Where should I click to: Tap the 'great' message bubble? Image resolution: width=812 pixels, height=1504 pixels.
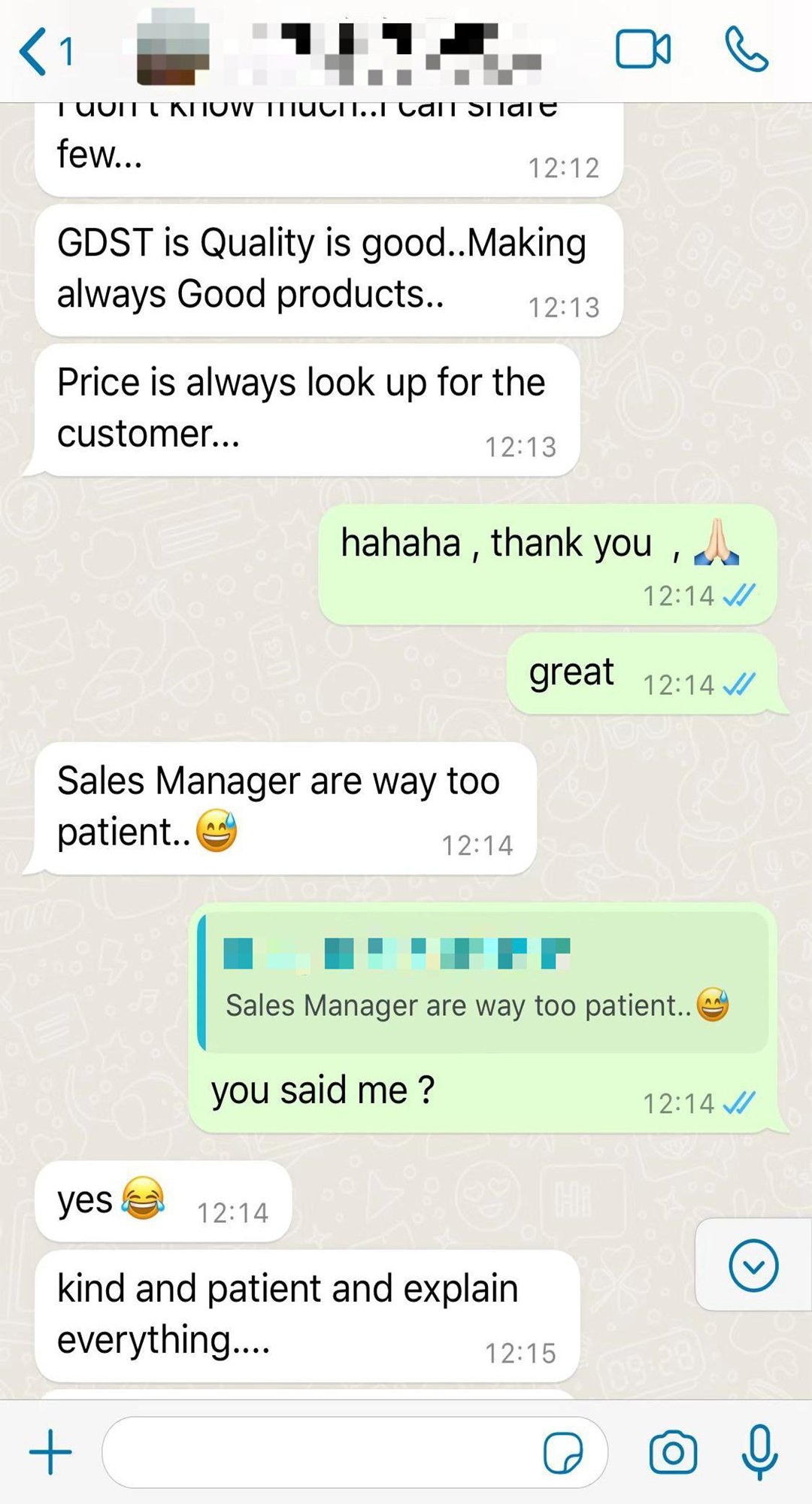point(571,672)
